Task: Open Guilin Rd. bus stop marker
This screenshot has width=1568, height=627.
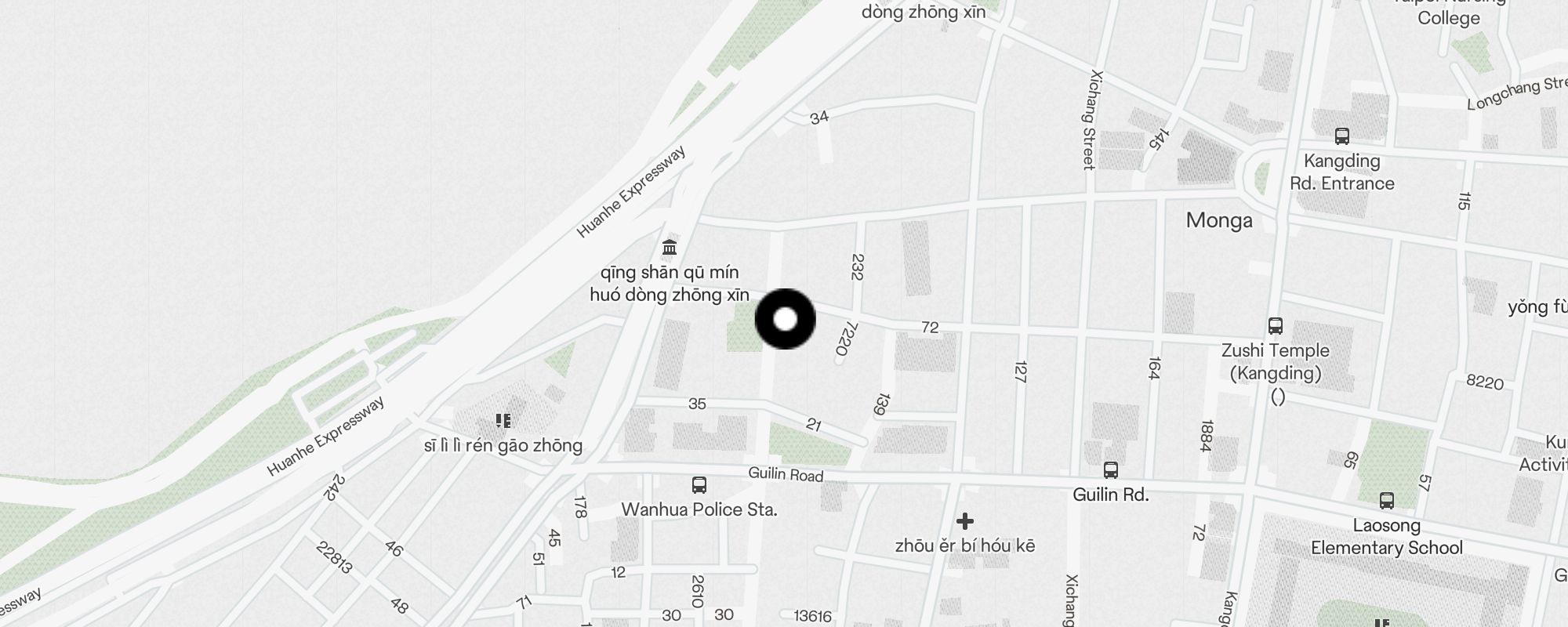Action: tap(1110, 470)
